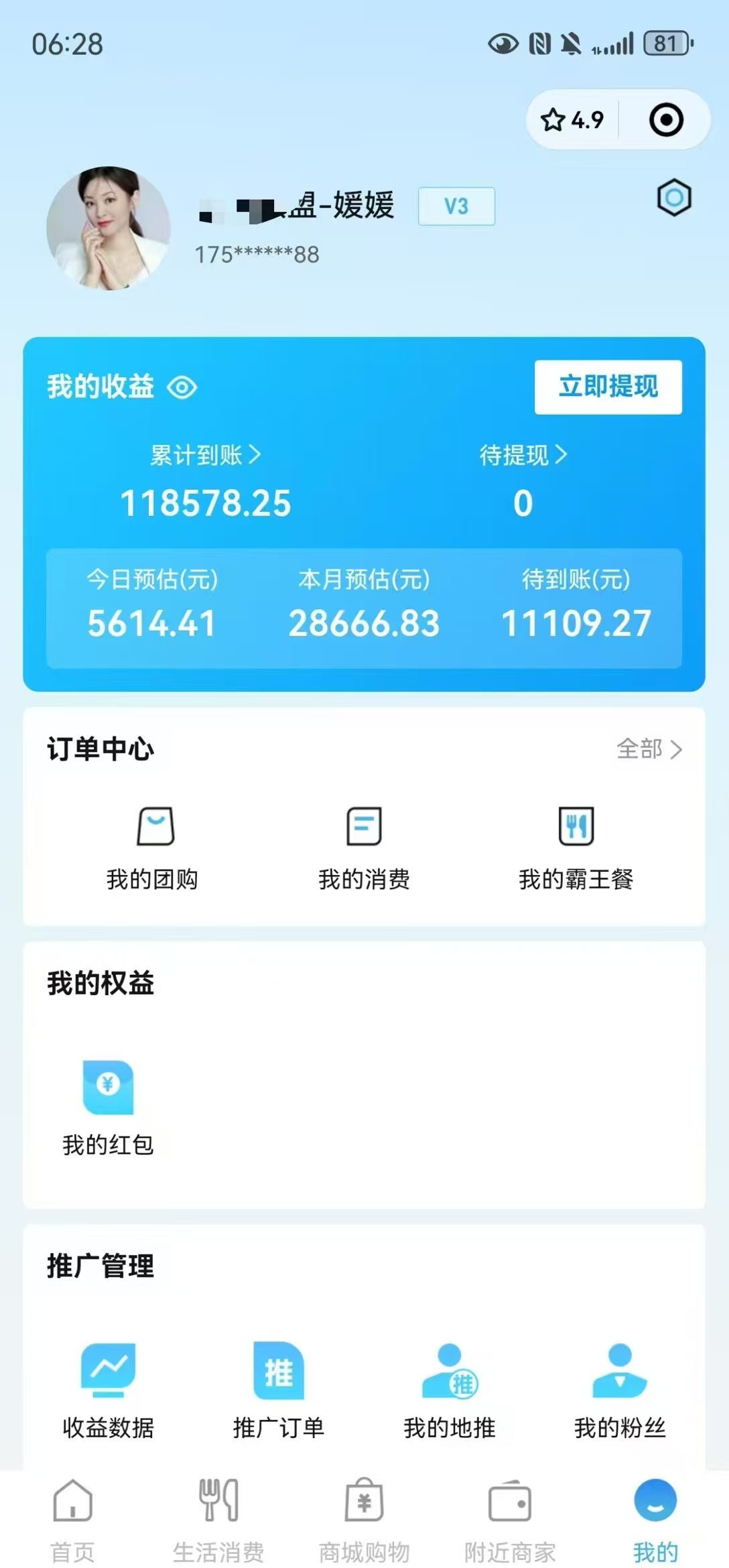729x1568 pixels.
Task: Tap the 4.9 star rating button
Action: 573,120
